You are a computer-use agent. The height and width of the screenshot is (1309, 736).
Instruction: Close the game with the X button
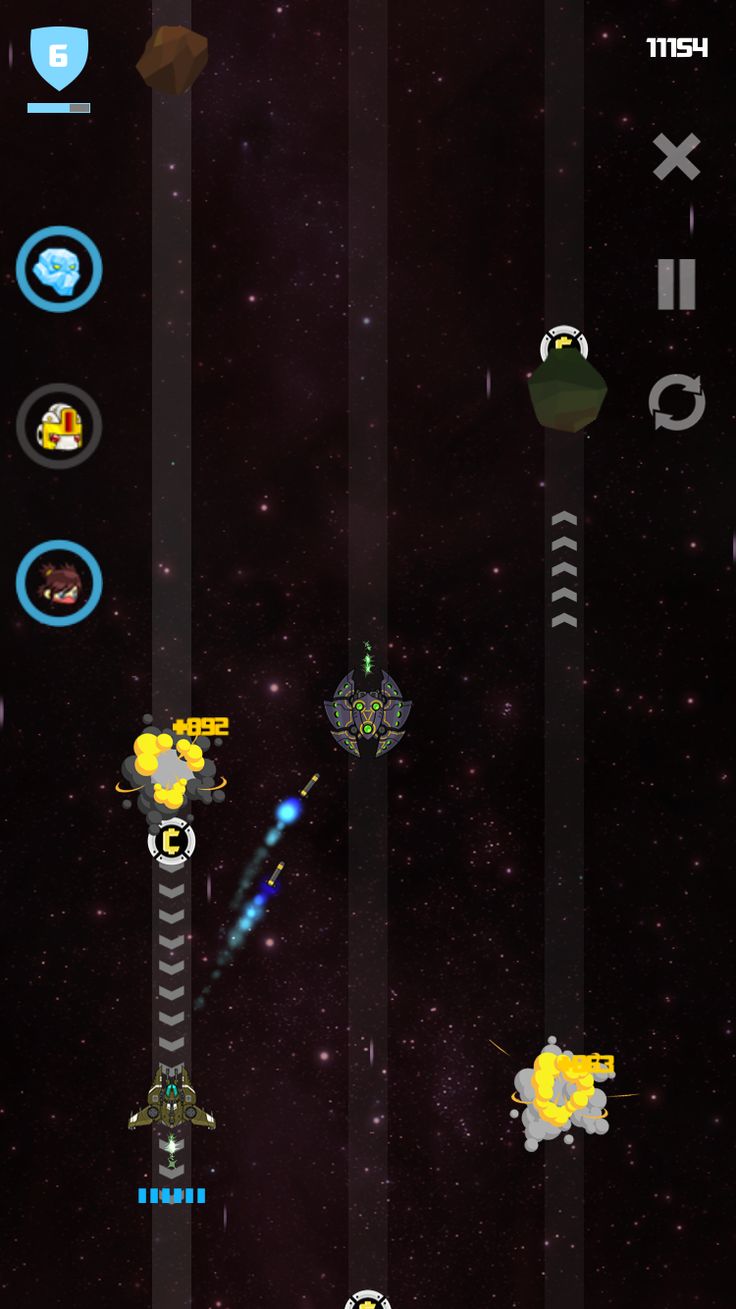[x=676, y=157]
